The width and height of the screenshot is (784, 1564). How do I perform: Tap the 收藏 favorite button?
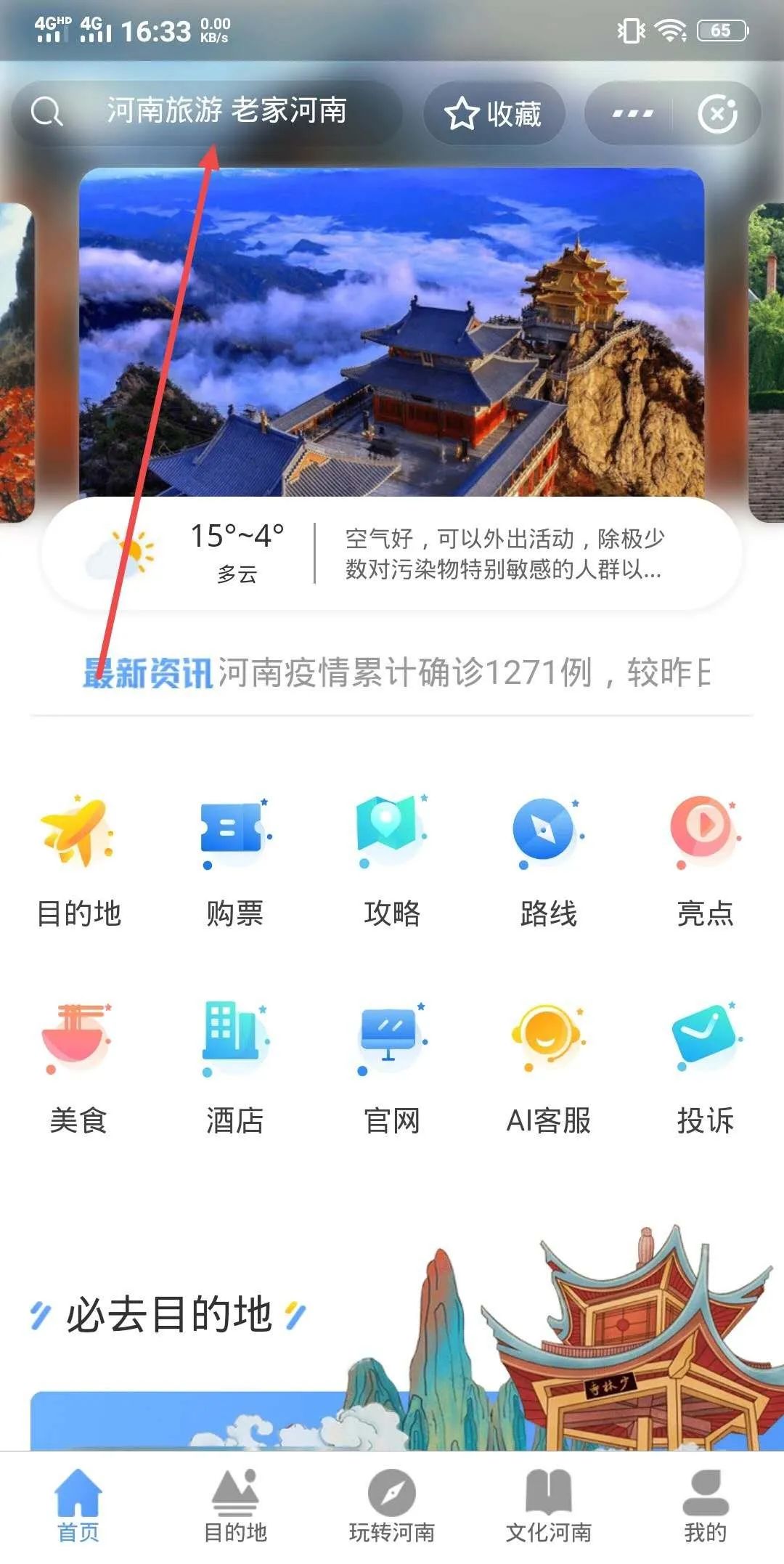coord(494,114)
